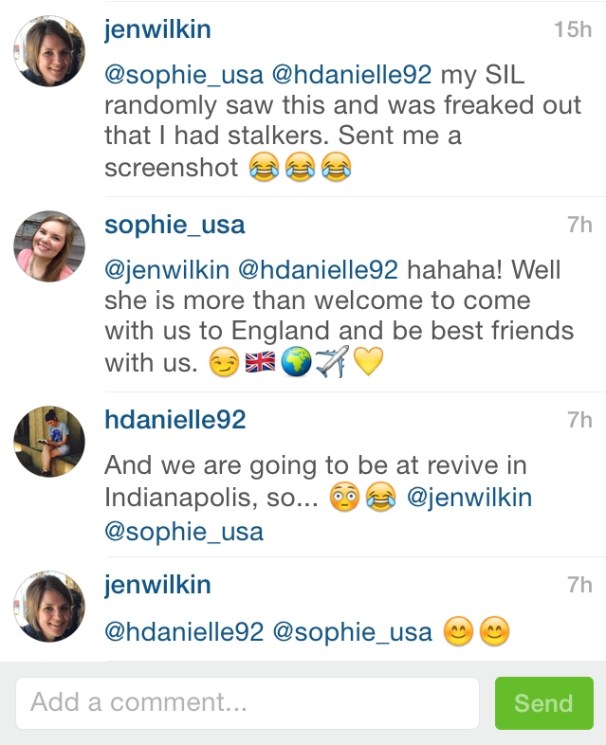The width and height of the screenshot is (606, 745).
Task: Tap hdanielle92's profile picture
Action: coord(49,441)
